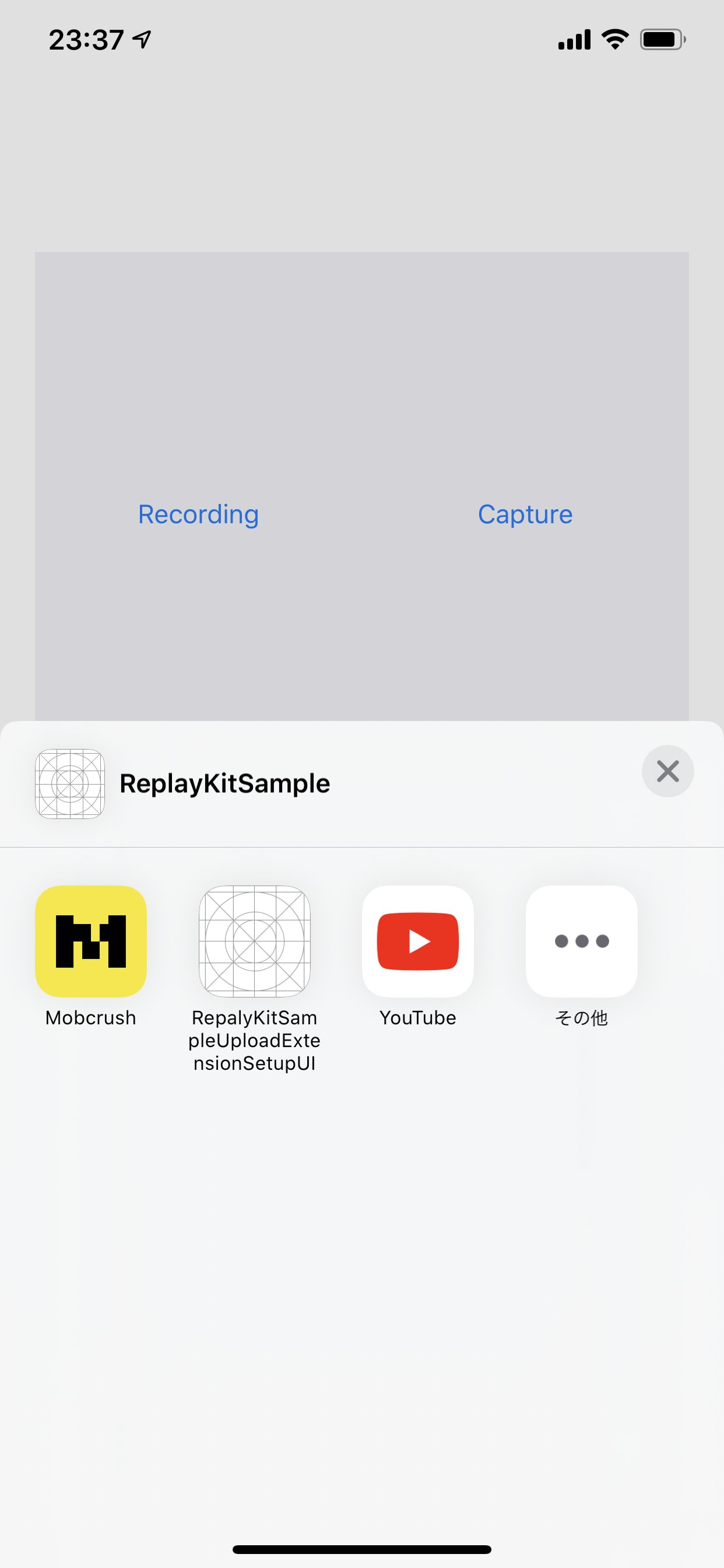Screen dimensions: 724x1568
Task: Open その他 more options
Action: [581, 941]
